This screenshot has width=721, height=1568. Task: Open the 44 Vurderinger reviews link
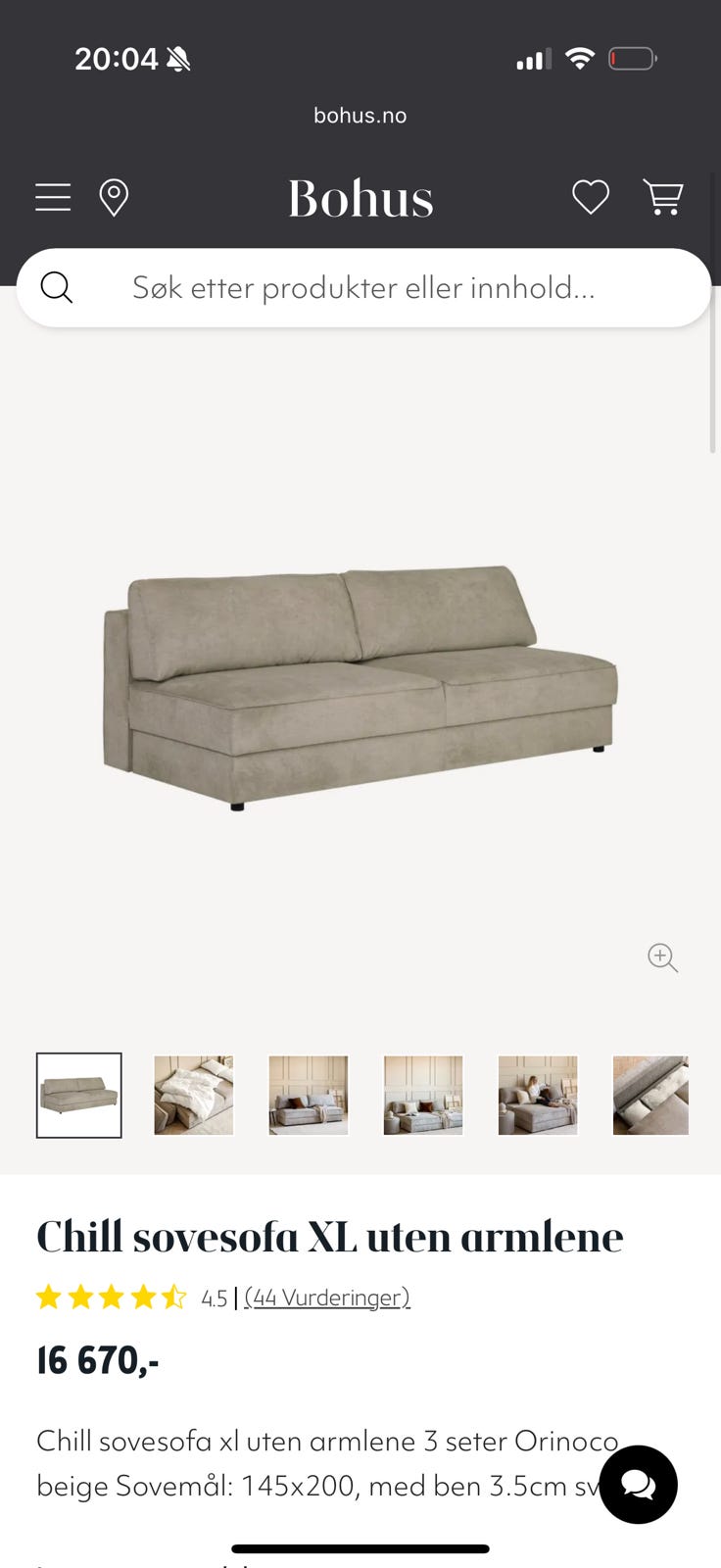(x=327, y=1298)
